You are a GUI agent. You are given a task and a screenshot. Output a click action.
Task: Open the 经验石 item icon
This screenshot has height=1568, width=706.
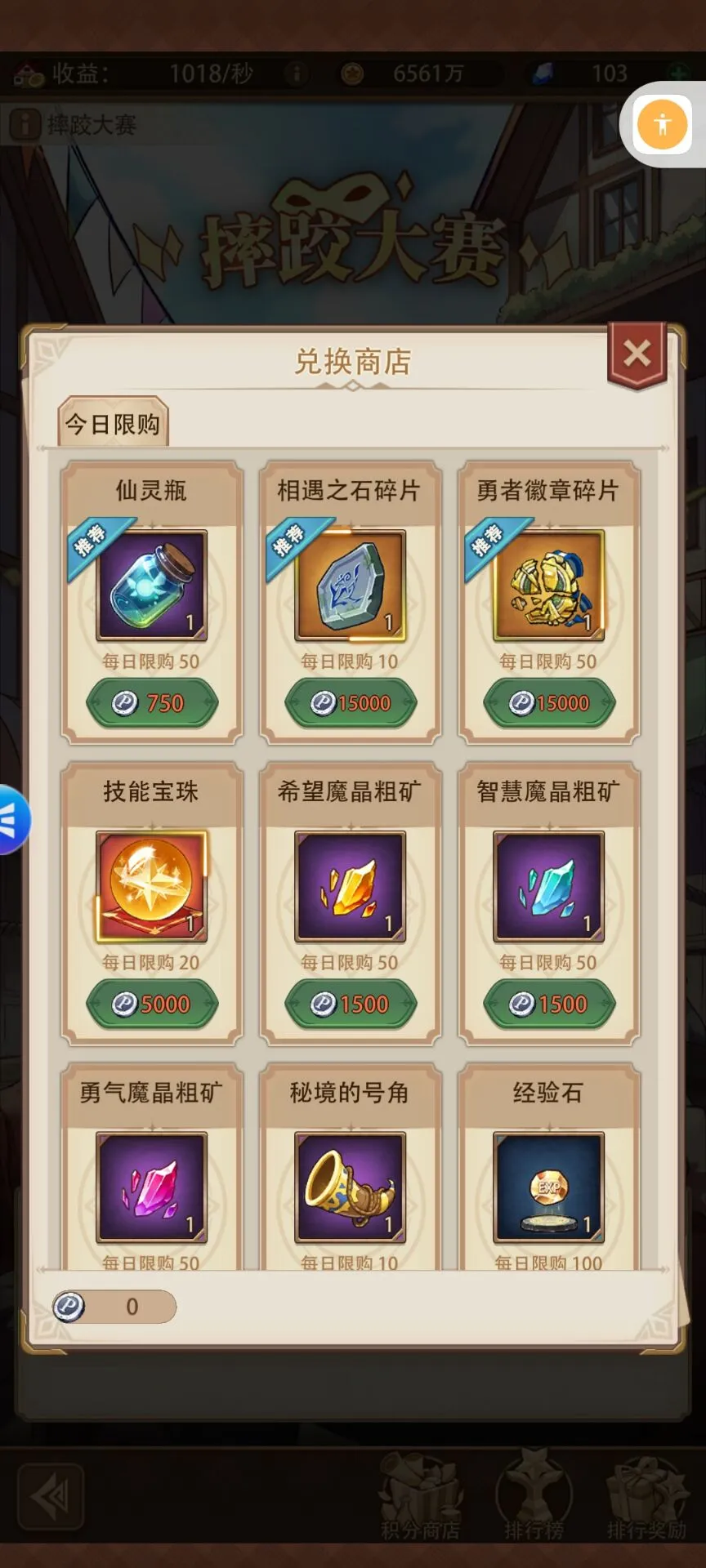point(549,1187)
